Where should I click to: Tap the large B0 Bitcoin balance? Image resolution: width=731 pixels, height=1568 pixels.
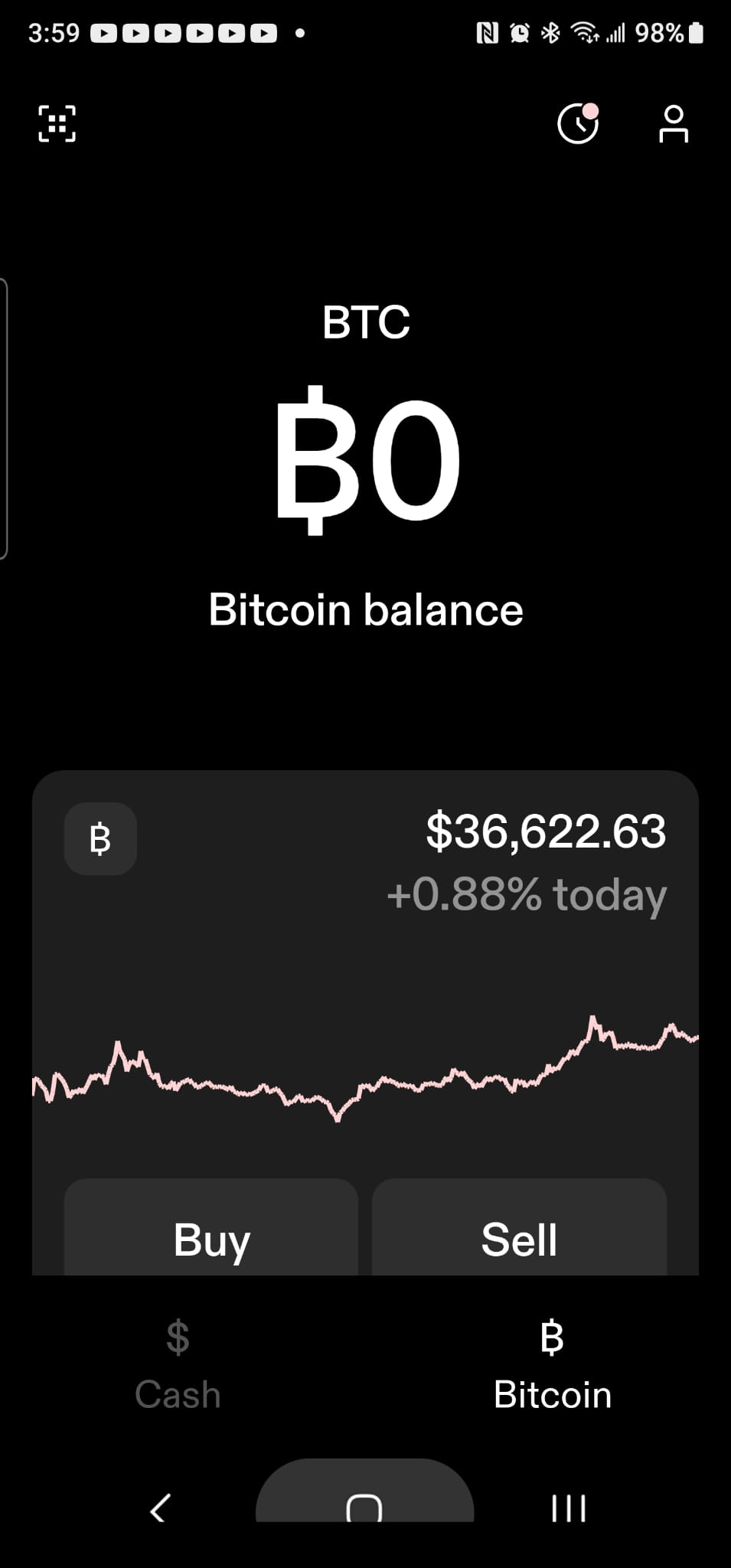(x=366, y=459)
